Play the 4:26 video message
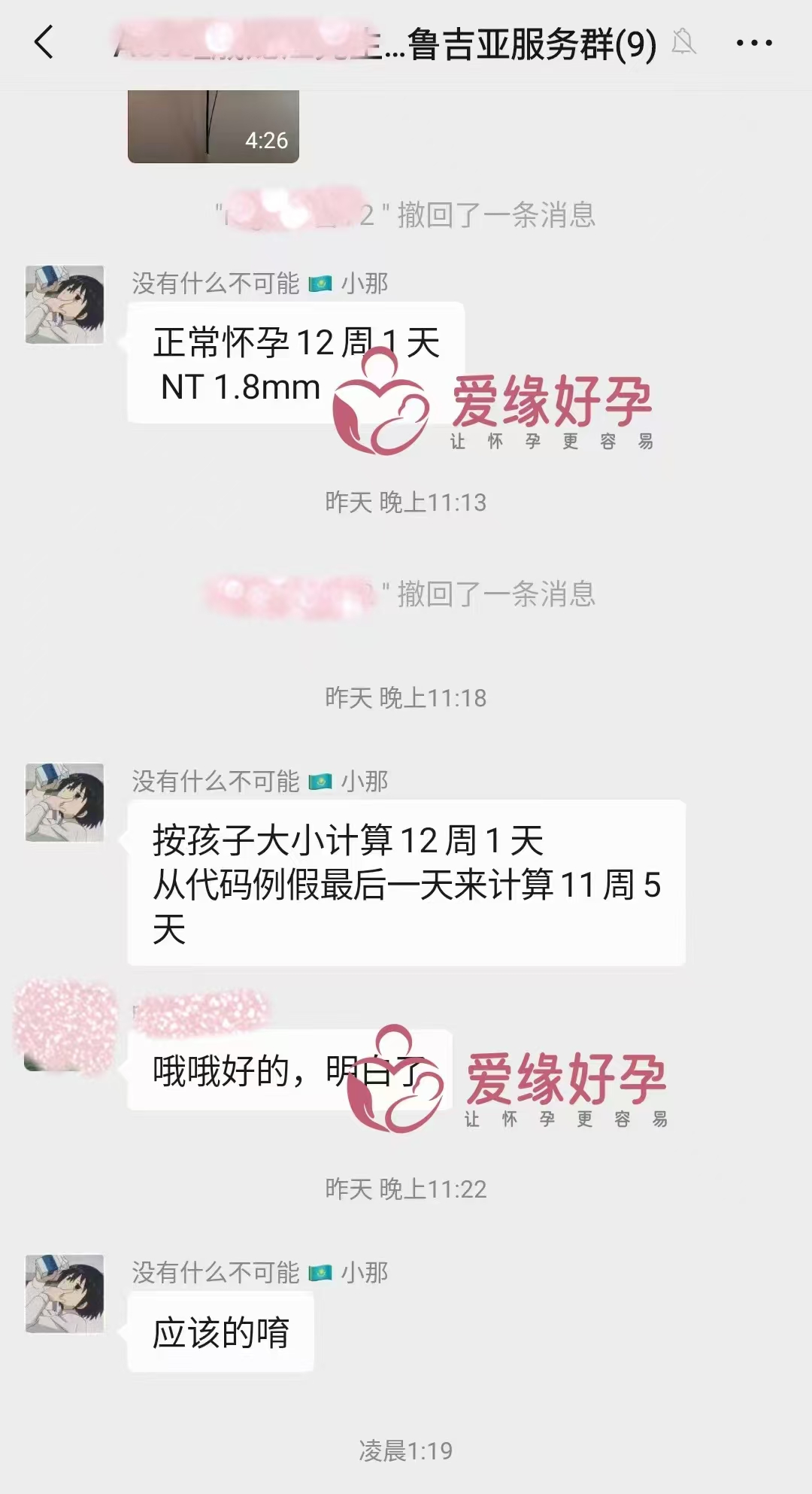The image size is (812, 1494). pyautogui.click(x=214, y=126)
